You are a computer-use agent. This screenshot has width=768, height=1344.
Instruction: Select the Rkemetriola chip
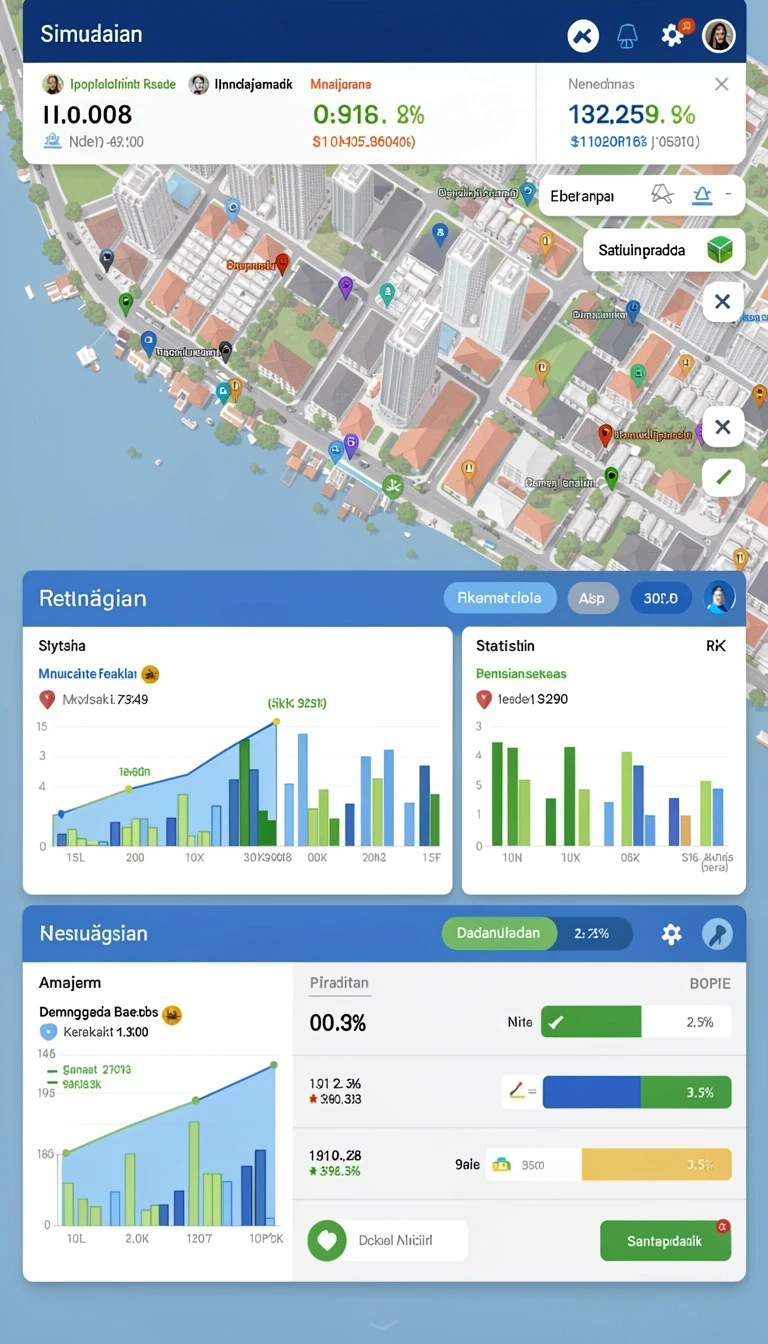[x=499, y=598]
